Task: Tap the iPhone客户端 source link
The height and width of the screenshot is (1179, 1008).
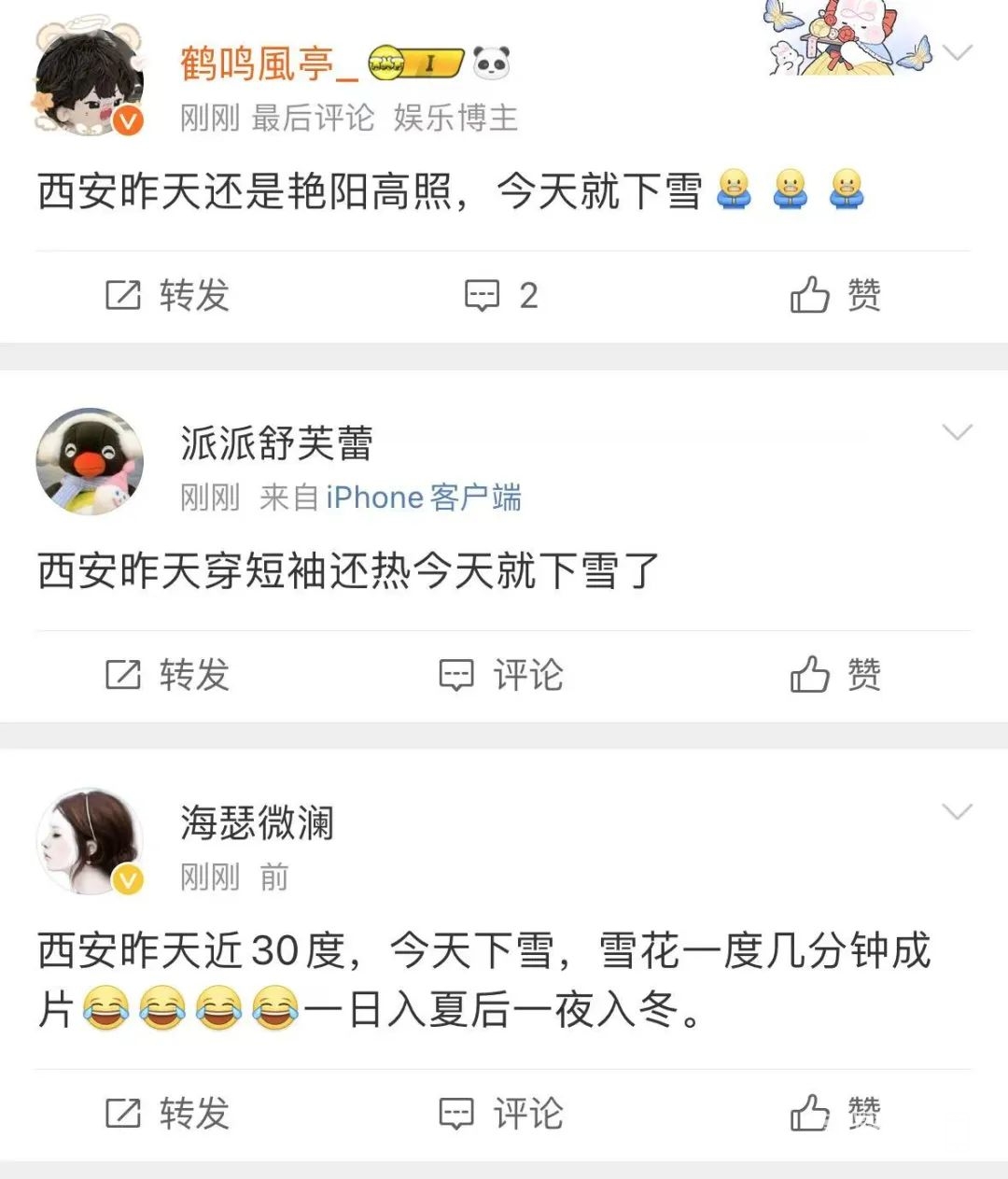Action: [x=423, y=498]
